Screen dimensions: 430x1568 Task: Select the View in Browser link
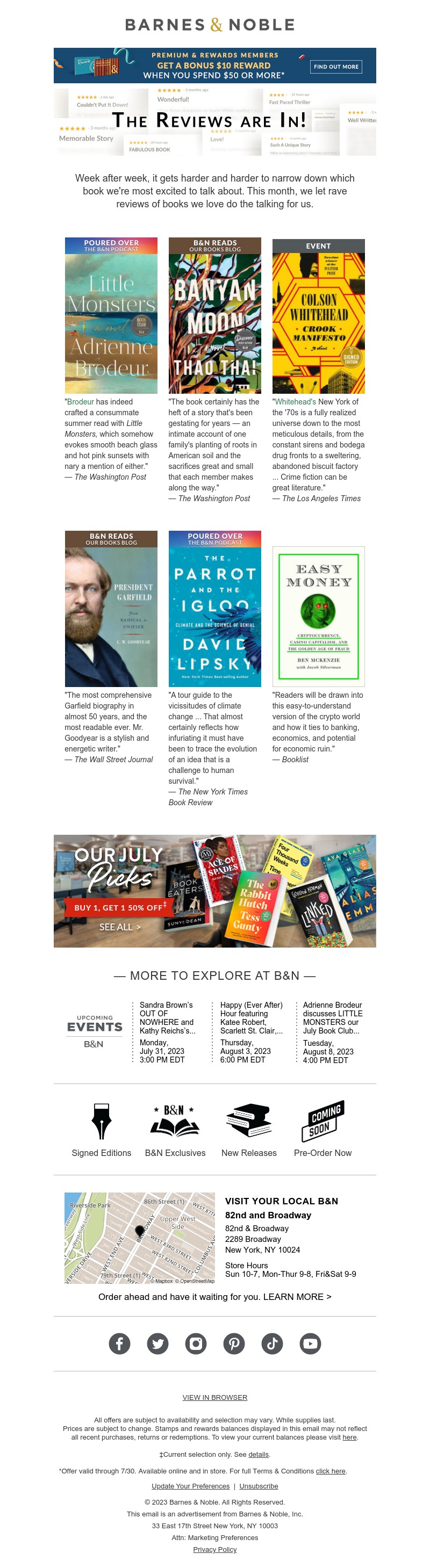tap(214, 1398)
